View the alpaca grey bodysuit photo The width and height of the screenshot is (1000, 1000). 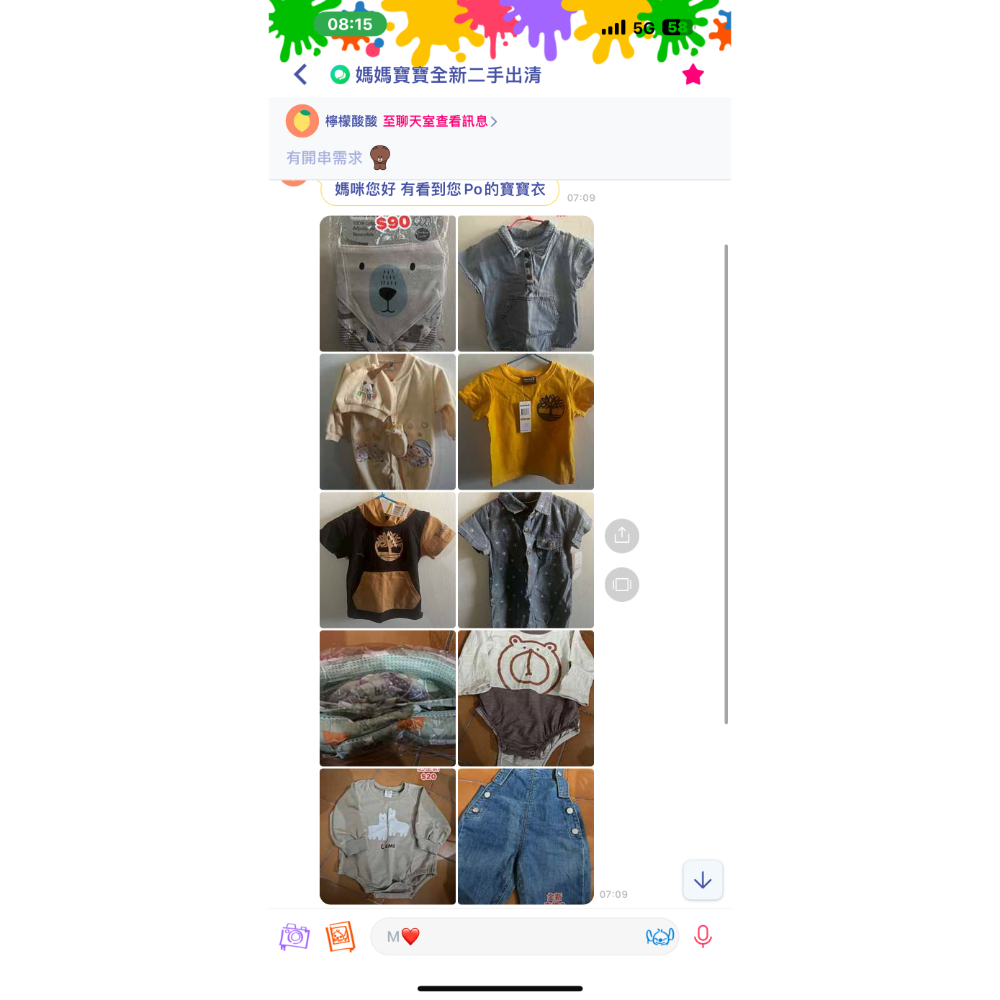388,836
